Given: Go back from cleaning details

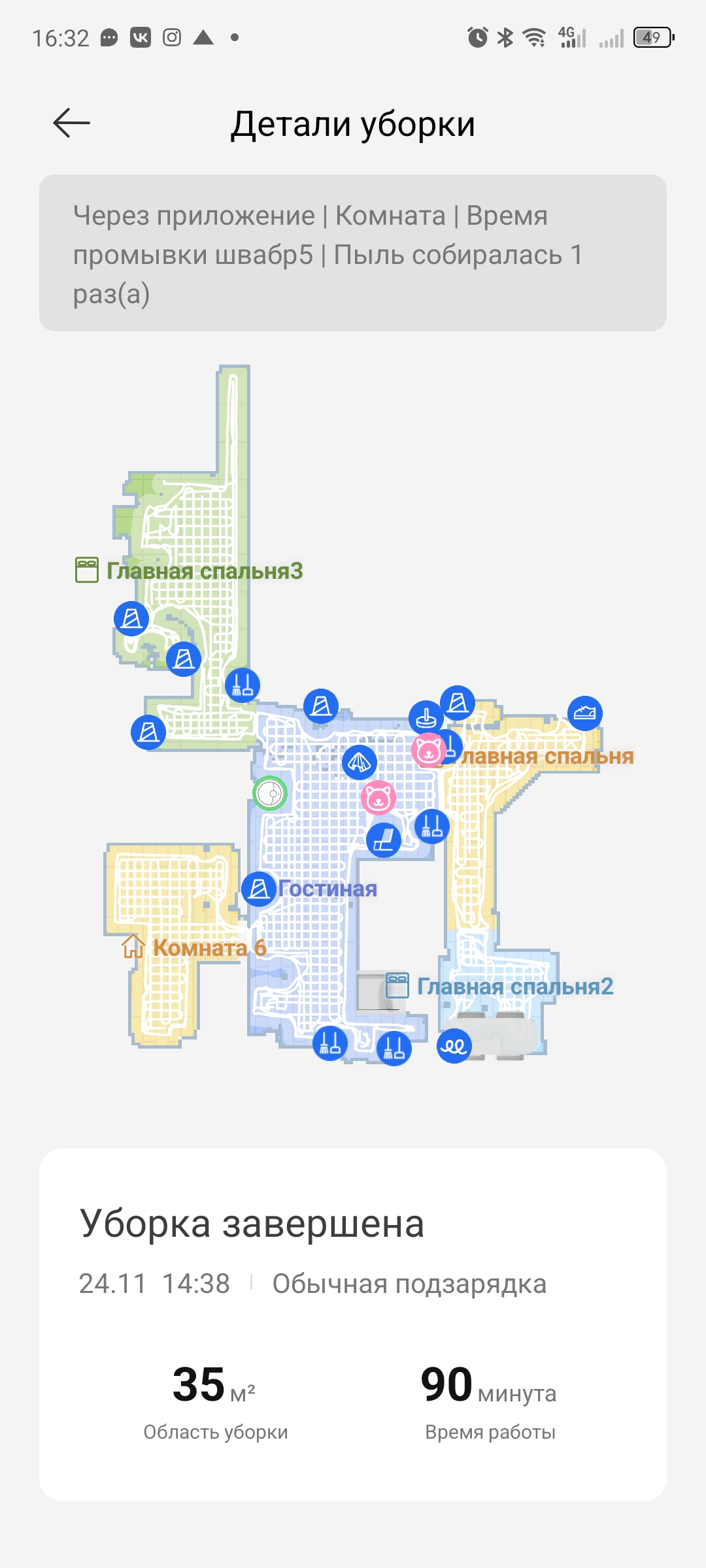Looking at the screenshot, I should (71, 123).
